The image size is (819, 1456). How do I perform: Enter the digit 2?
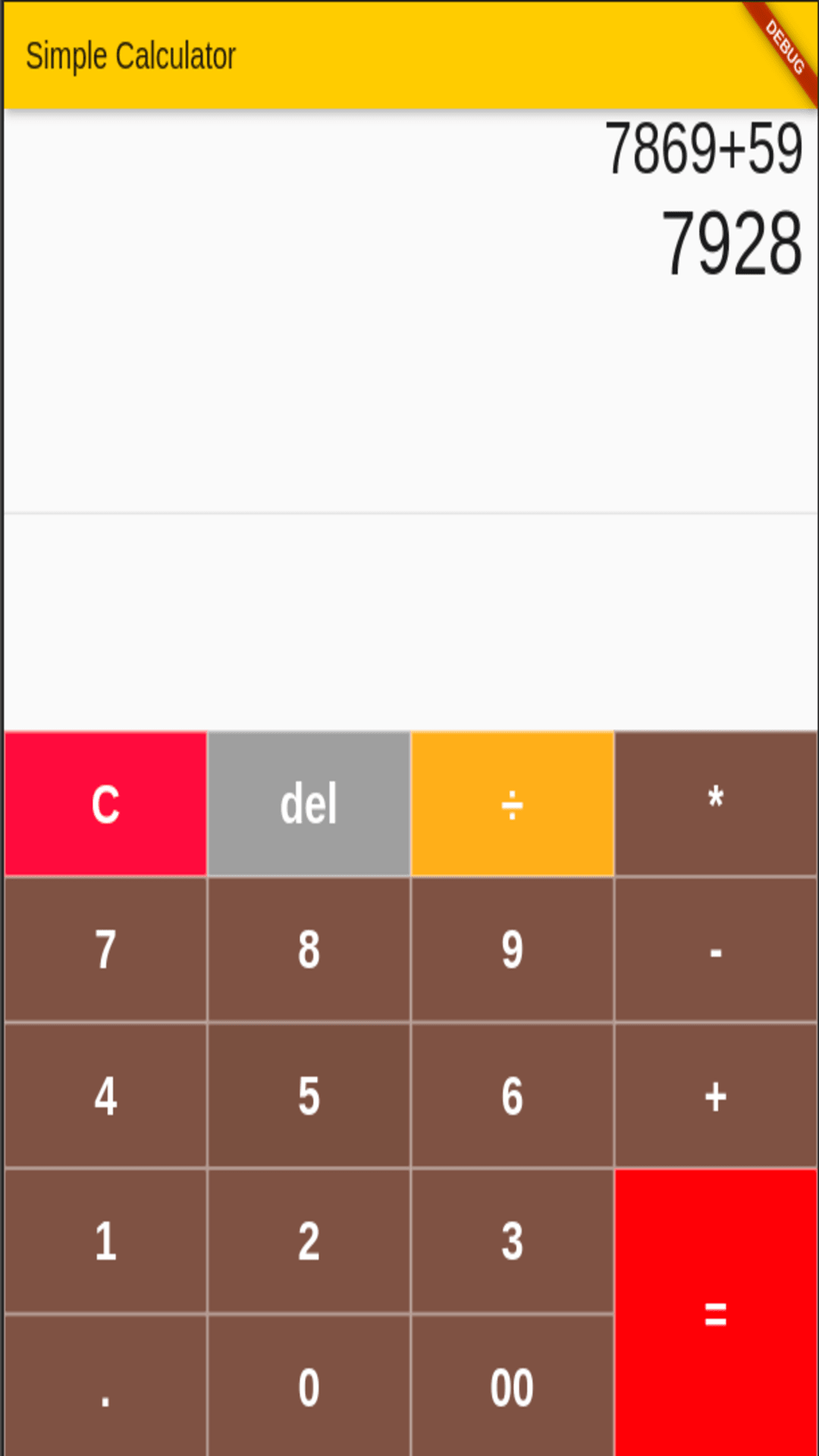(x=309, y=1241)
